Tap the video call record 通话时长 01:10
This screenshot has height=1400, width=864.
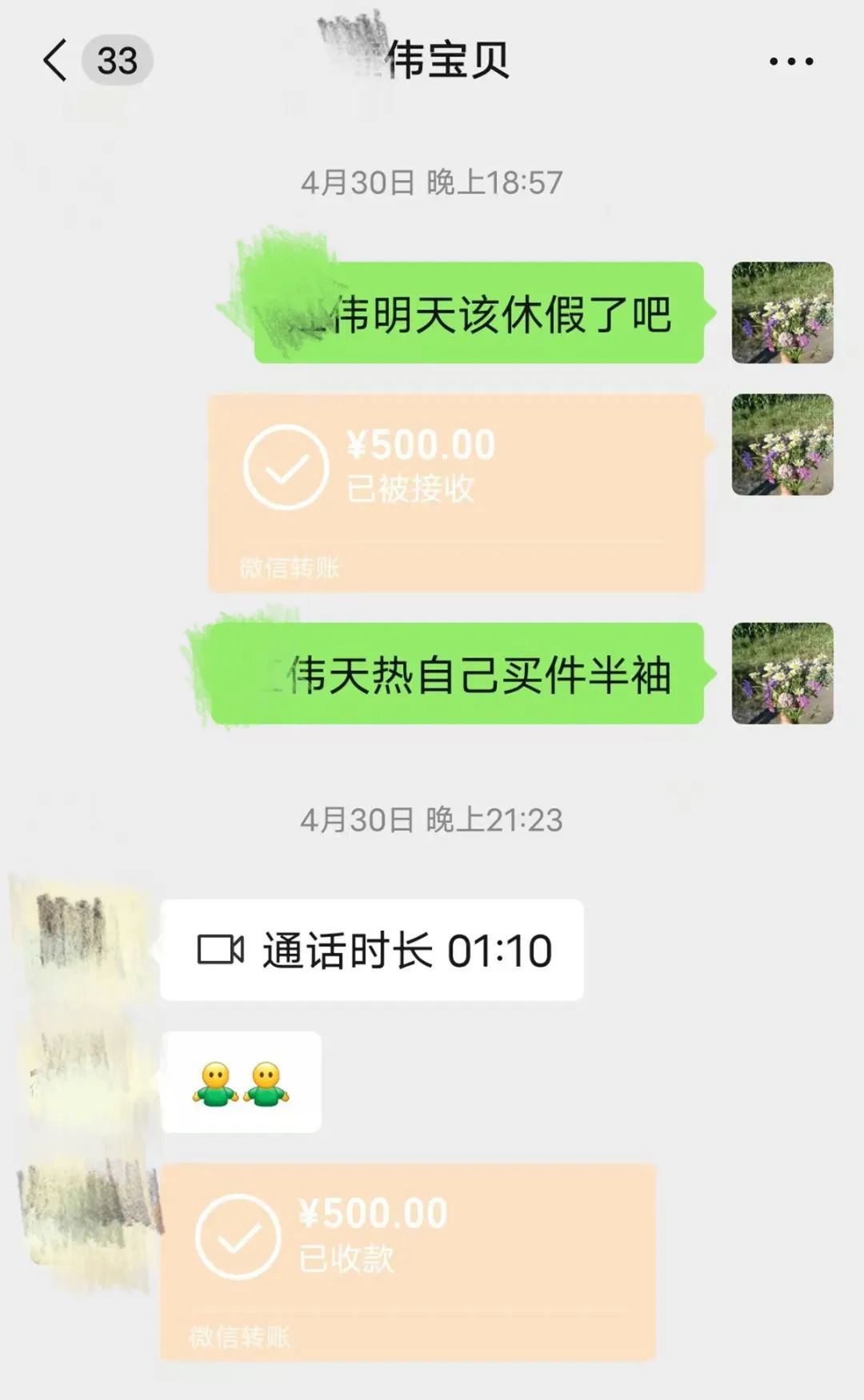click(372, 950)
